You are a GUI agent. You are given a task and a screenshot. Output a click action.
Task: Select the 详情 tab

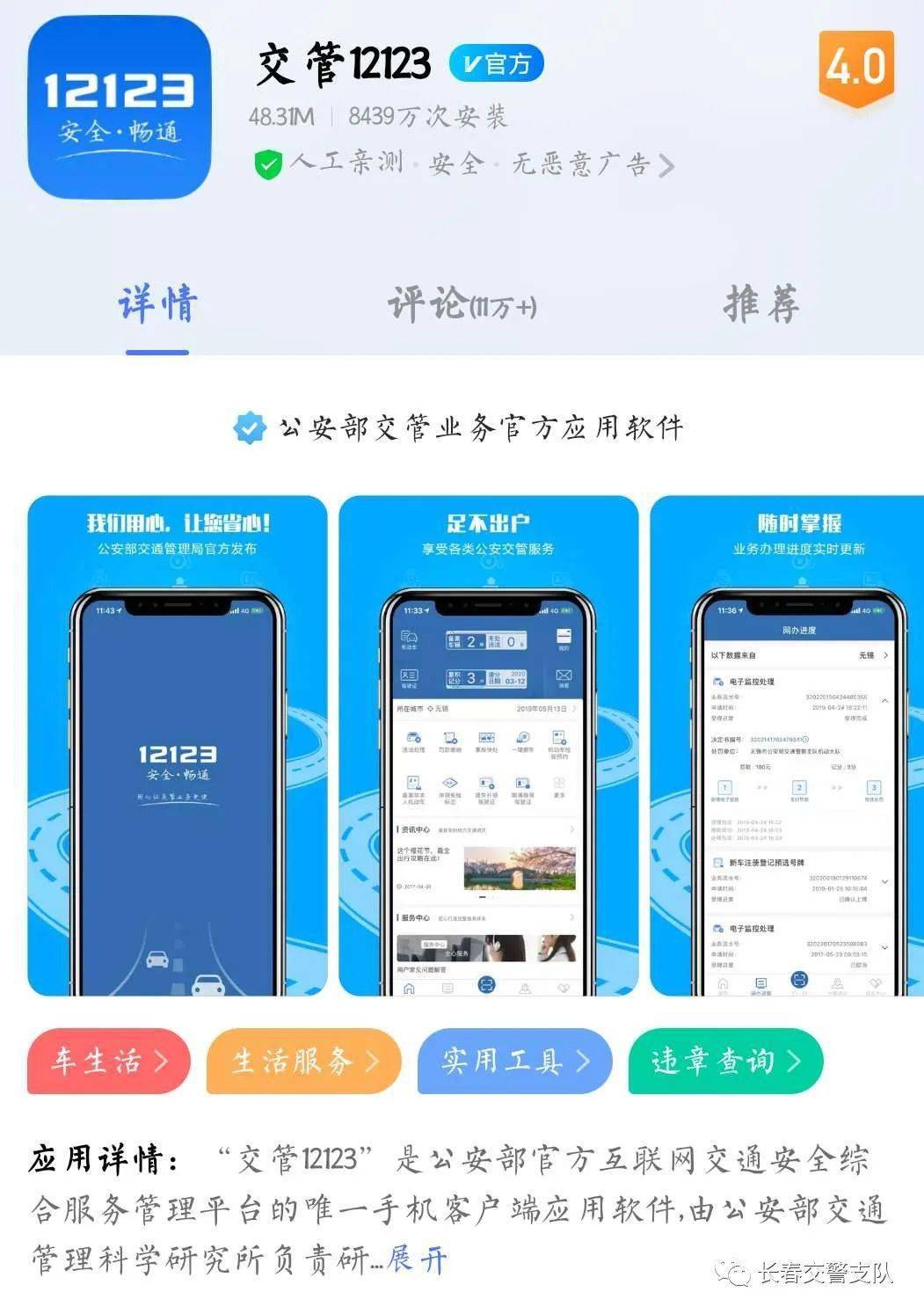pos(157,305)
